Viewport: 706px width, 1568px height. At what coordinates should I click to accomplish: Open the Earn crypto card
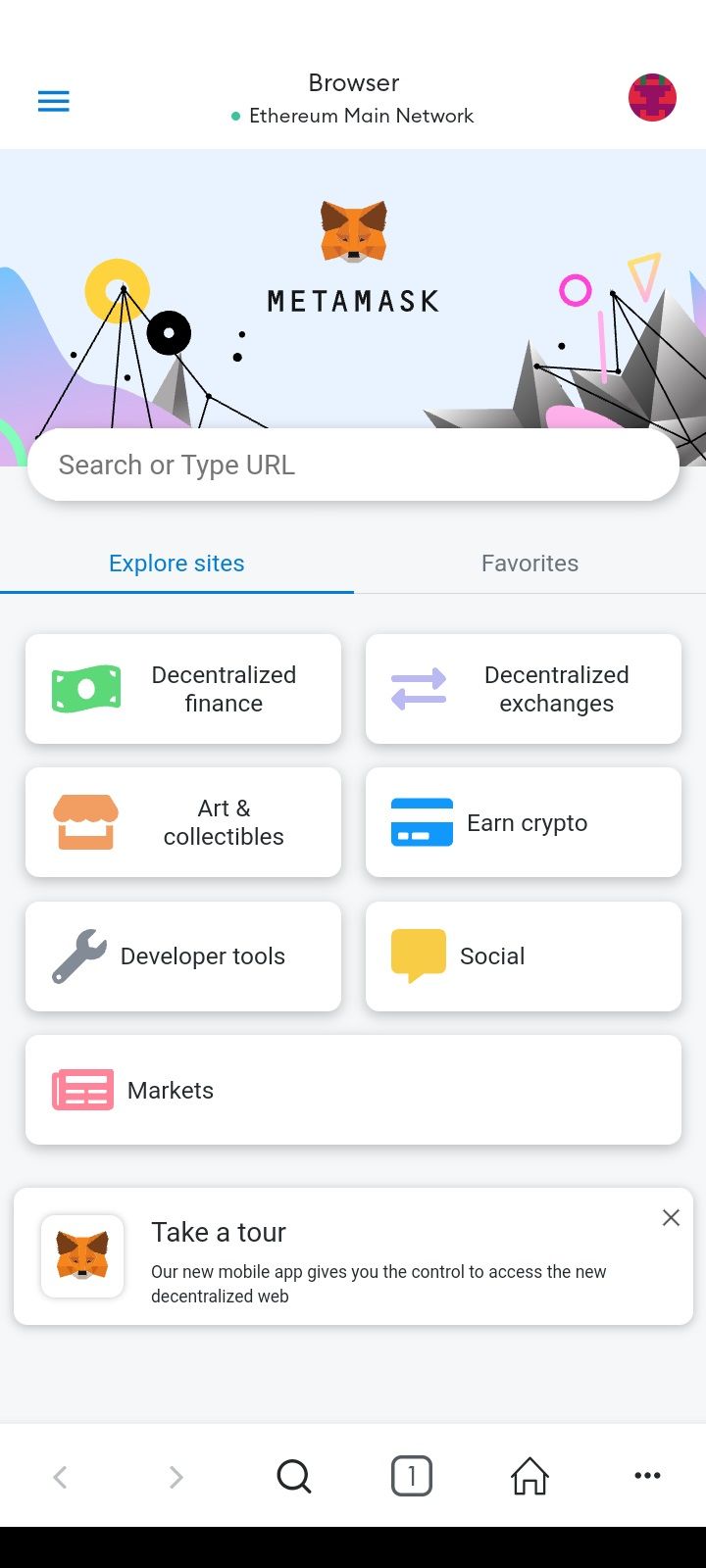524,822
